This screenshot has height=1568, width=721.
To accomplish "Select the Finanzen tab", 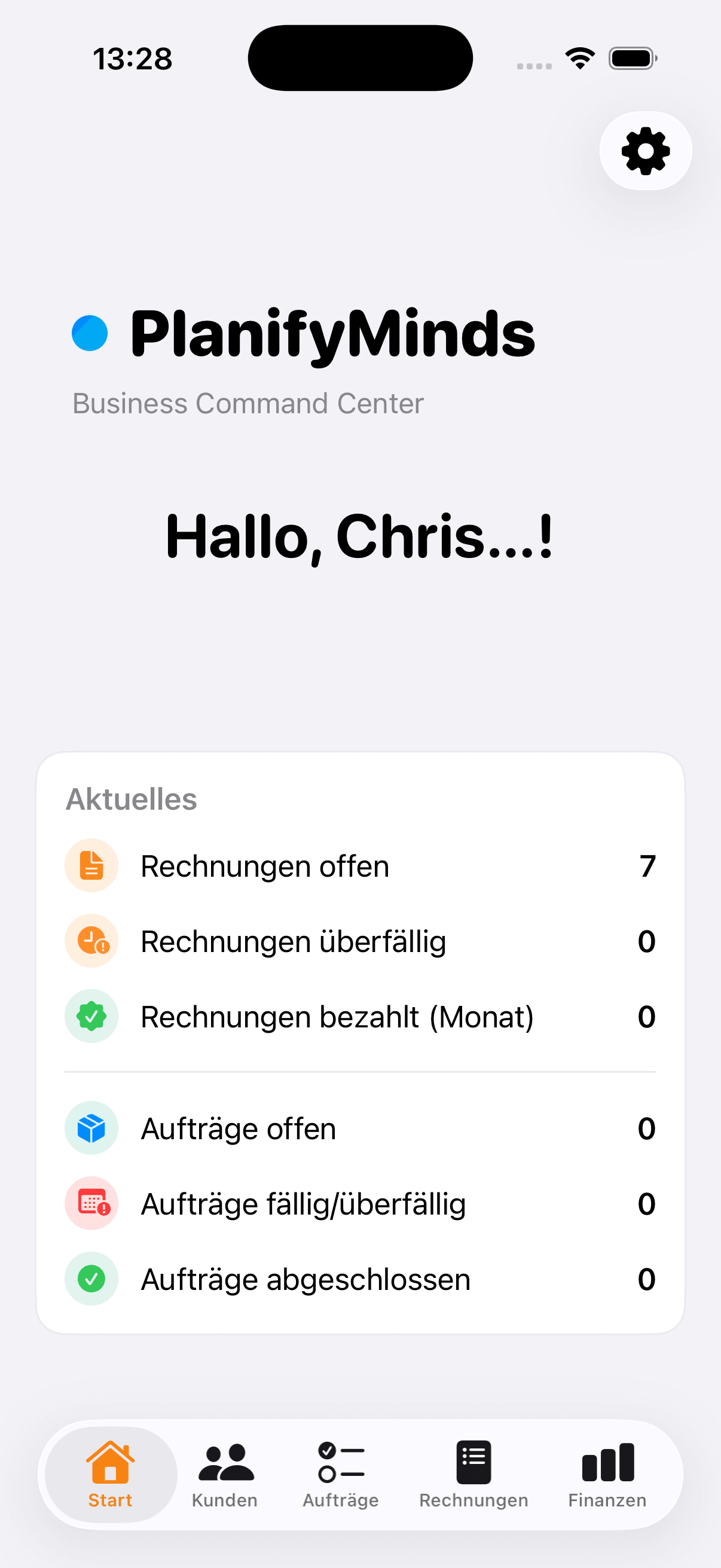I will [607, 1474].
